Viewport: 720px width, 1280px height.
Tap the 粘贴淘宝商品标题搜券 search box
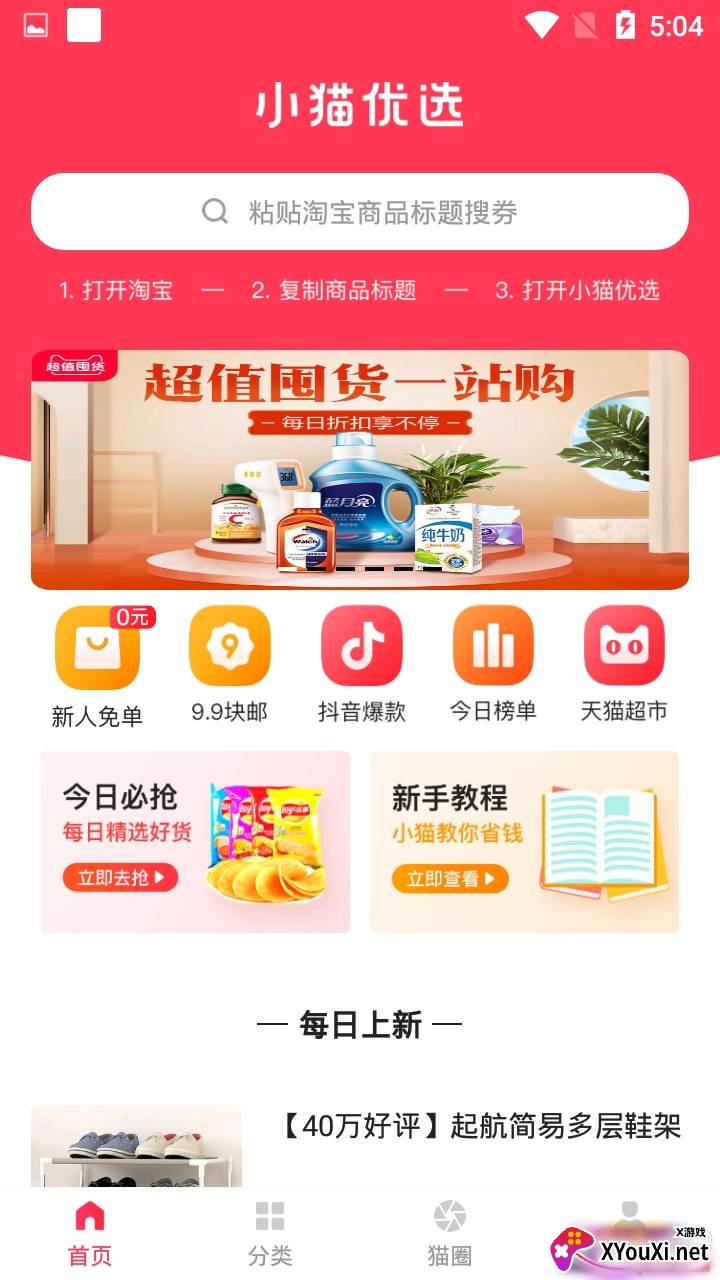coord(360,212)
